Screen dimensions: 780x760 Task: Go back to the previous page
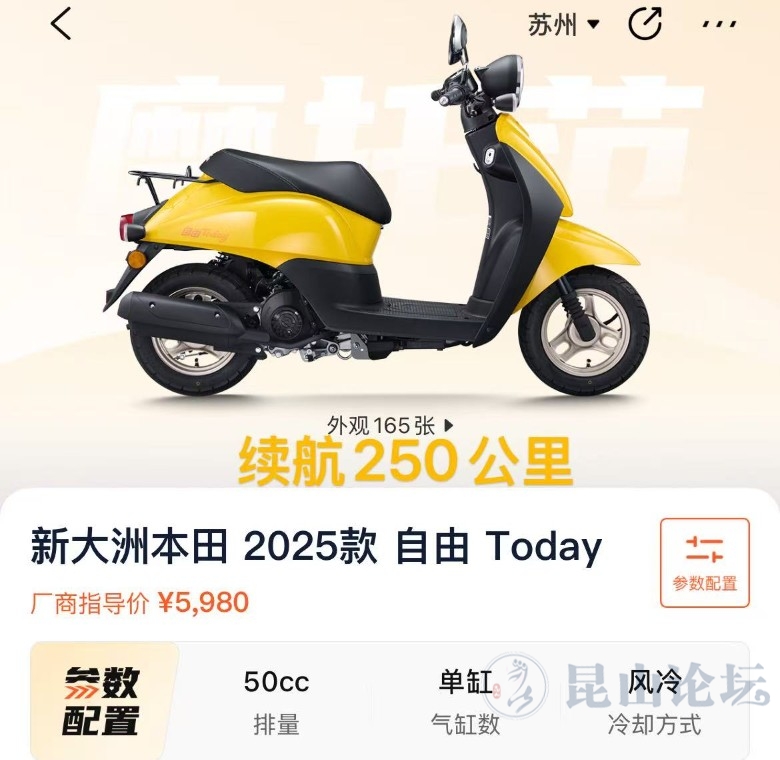61,24
